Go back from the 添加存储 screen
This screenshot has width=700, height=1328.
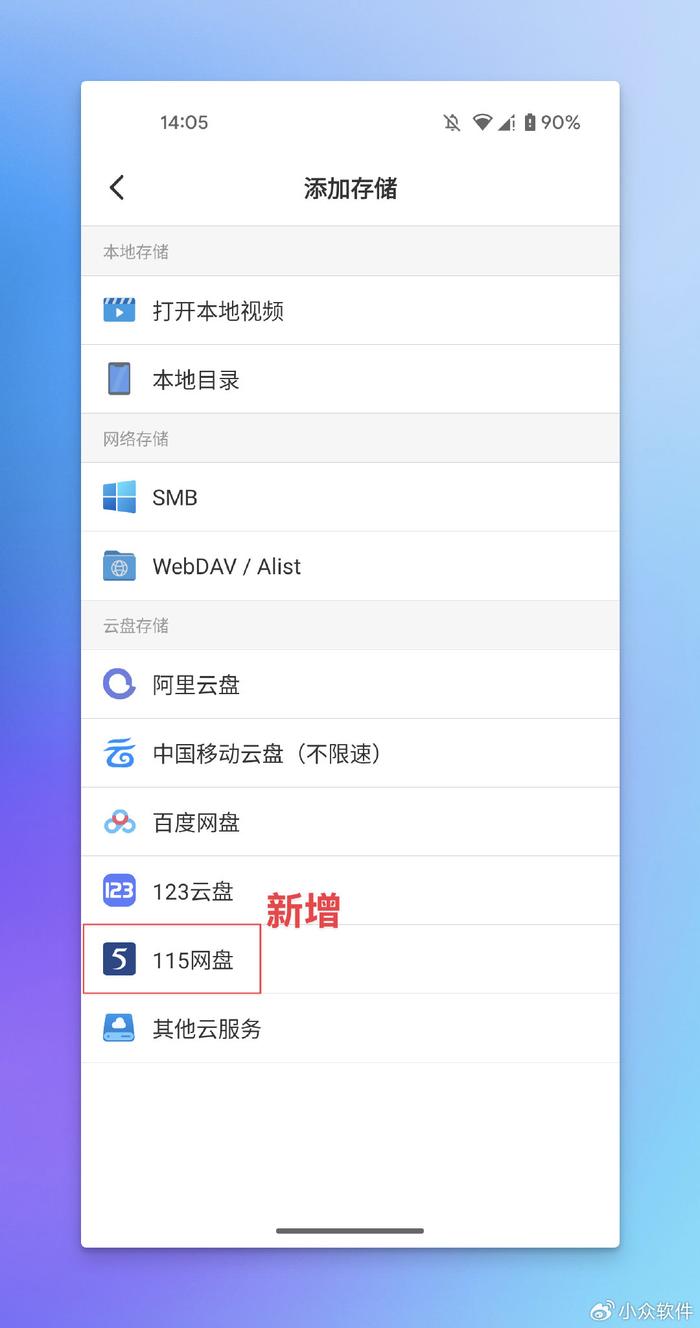pos(117,187)
